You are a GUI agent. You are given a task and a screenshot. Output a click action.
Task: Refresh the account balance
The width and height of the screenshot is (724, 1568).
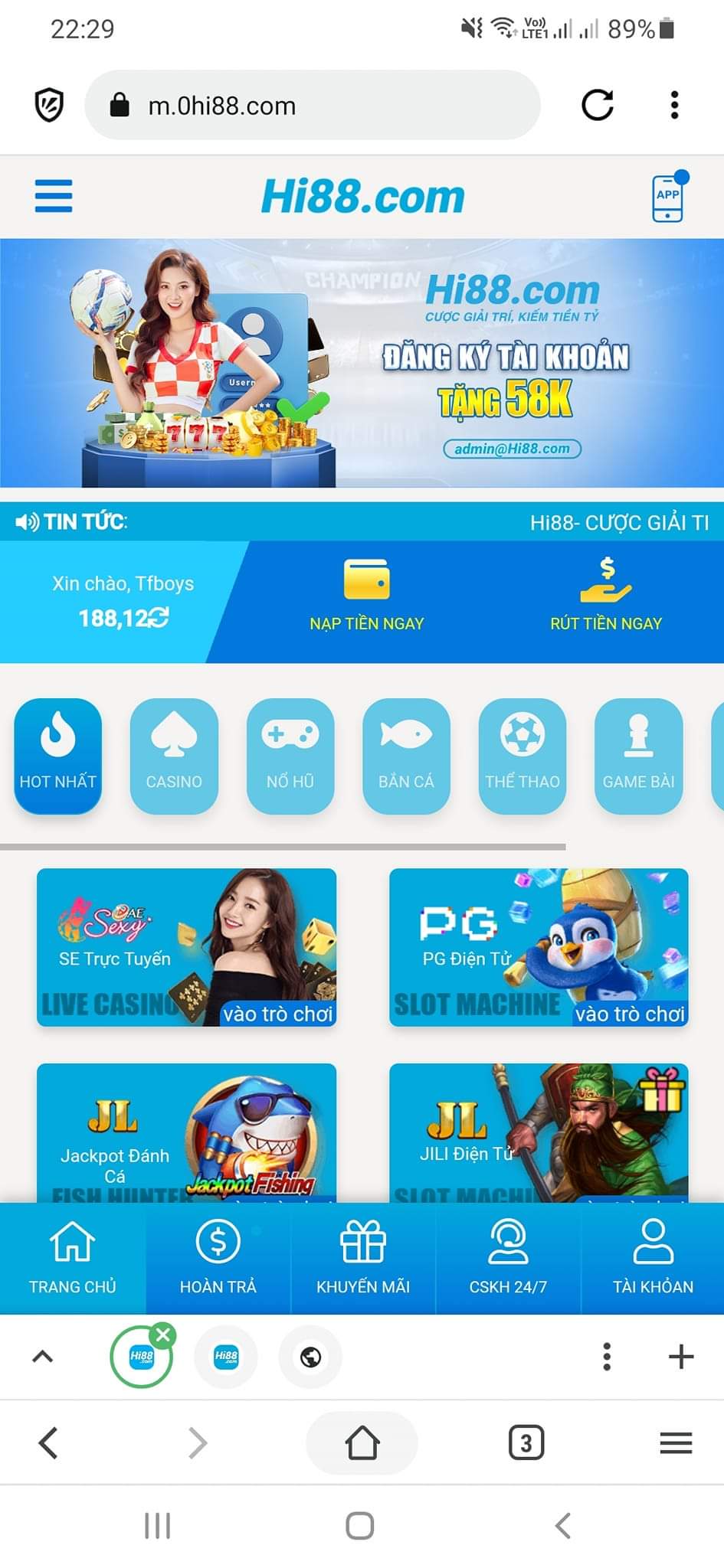point(159,618)
